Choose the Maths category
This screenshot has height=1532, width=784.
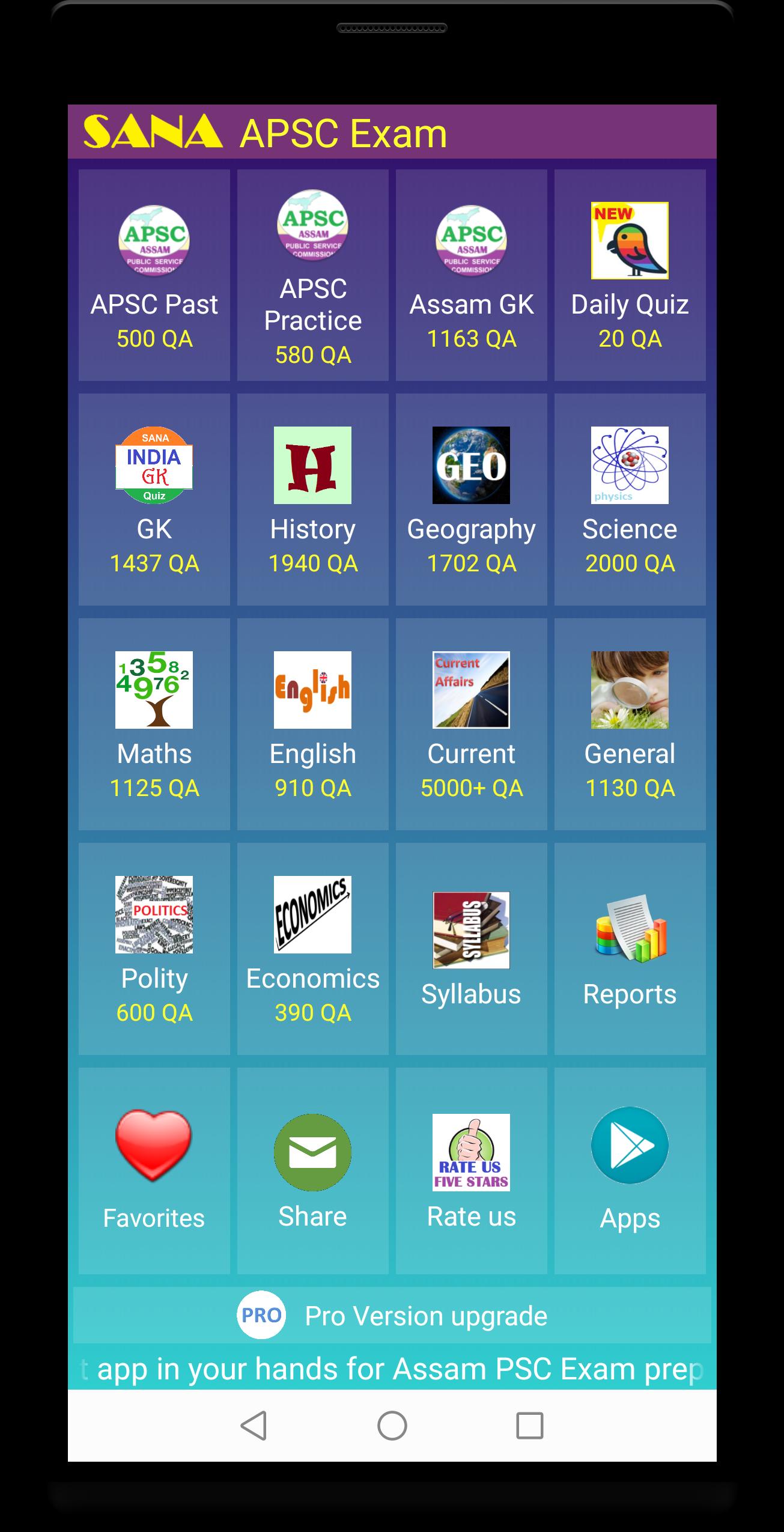[154, 723]
